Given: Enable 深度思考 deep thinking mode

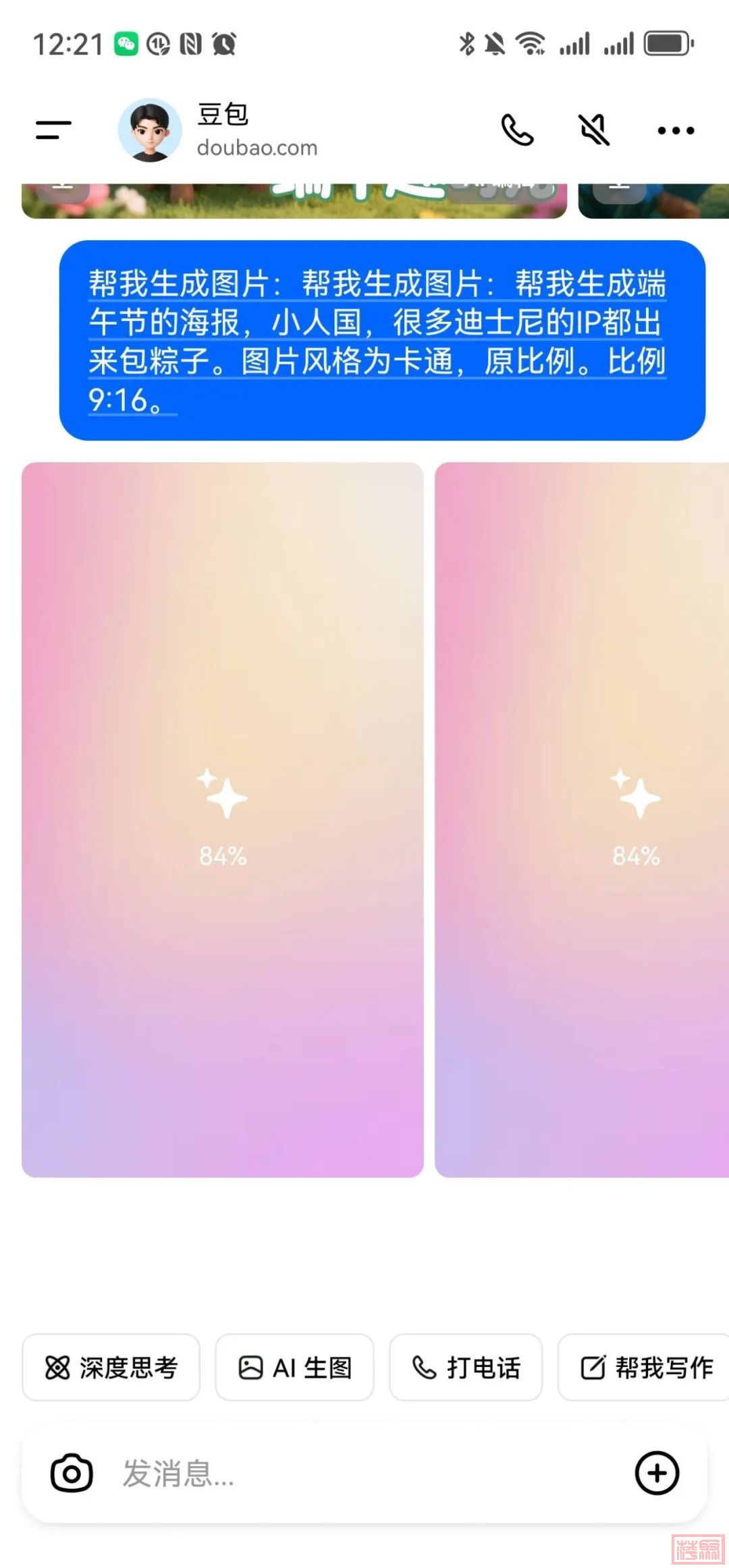Looking at the screenshot, I should pyautogui.click(x=111, y=1368).
